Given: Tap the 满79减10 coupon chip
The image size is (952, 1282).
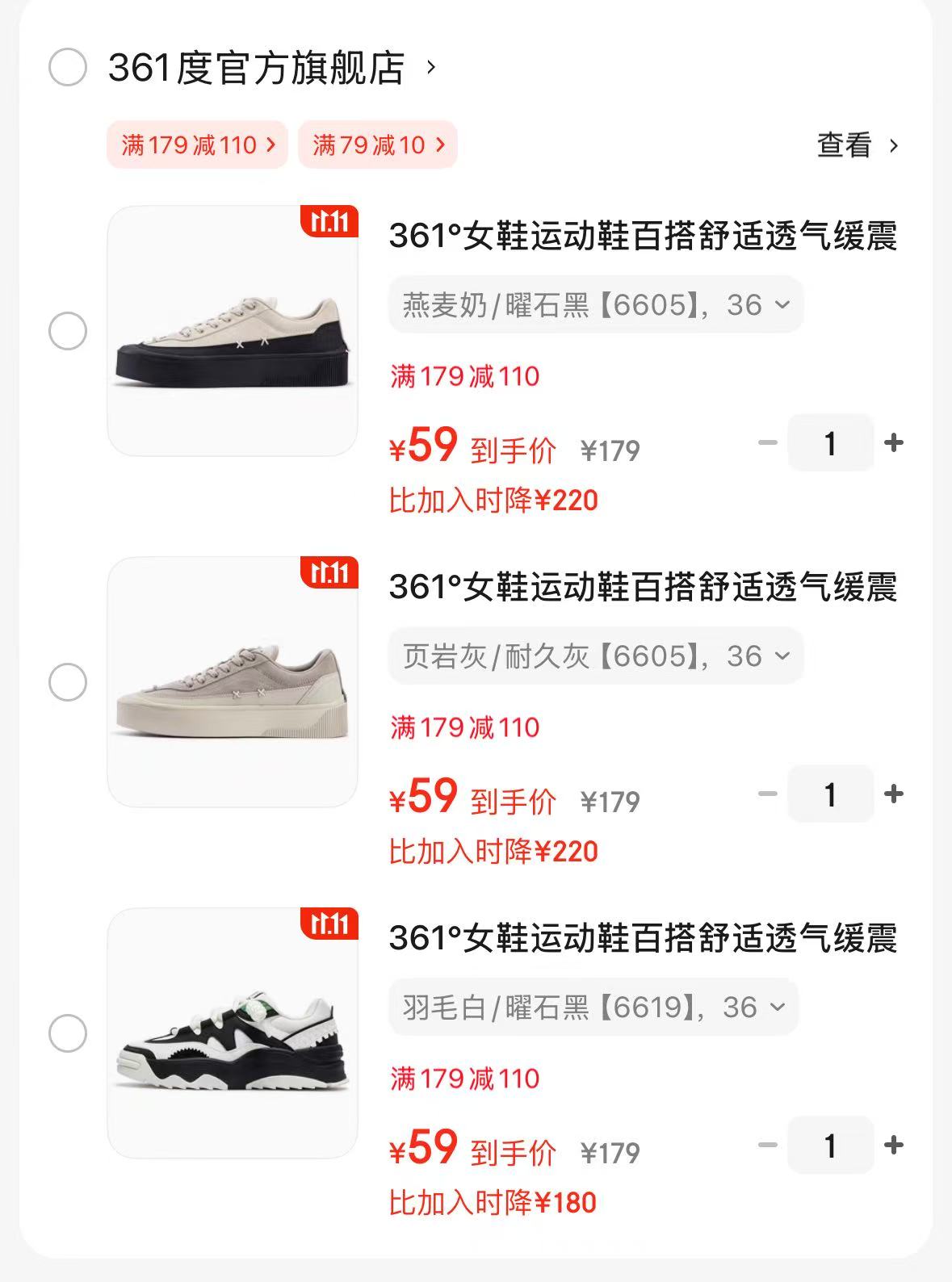Looking at the screenshot, I should [x=378, y=145].
